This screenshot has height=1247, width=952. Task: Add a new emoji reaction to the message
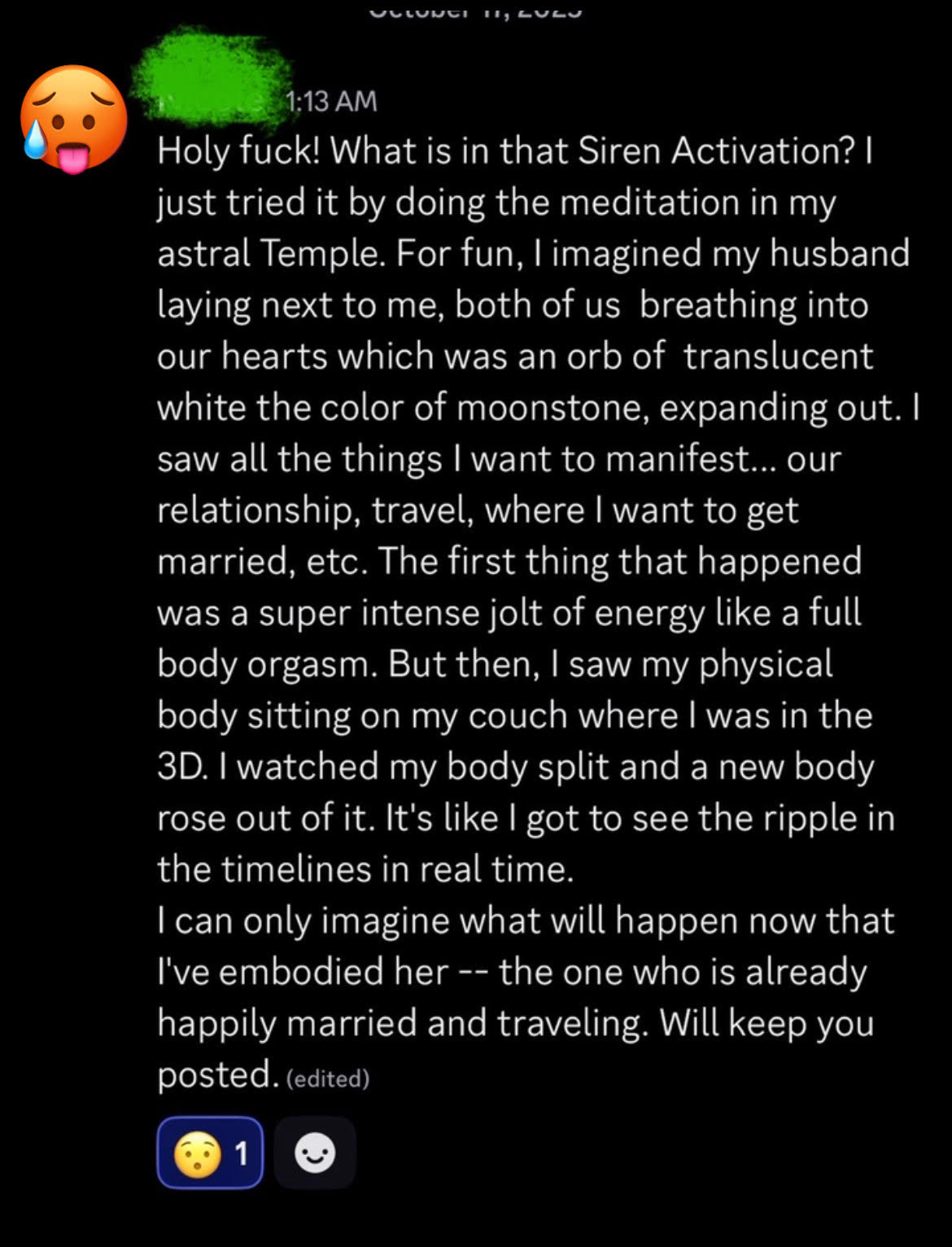click(315, 1152)
